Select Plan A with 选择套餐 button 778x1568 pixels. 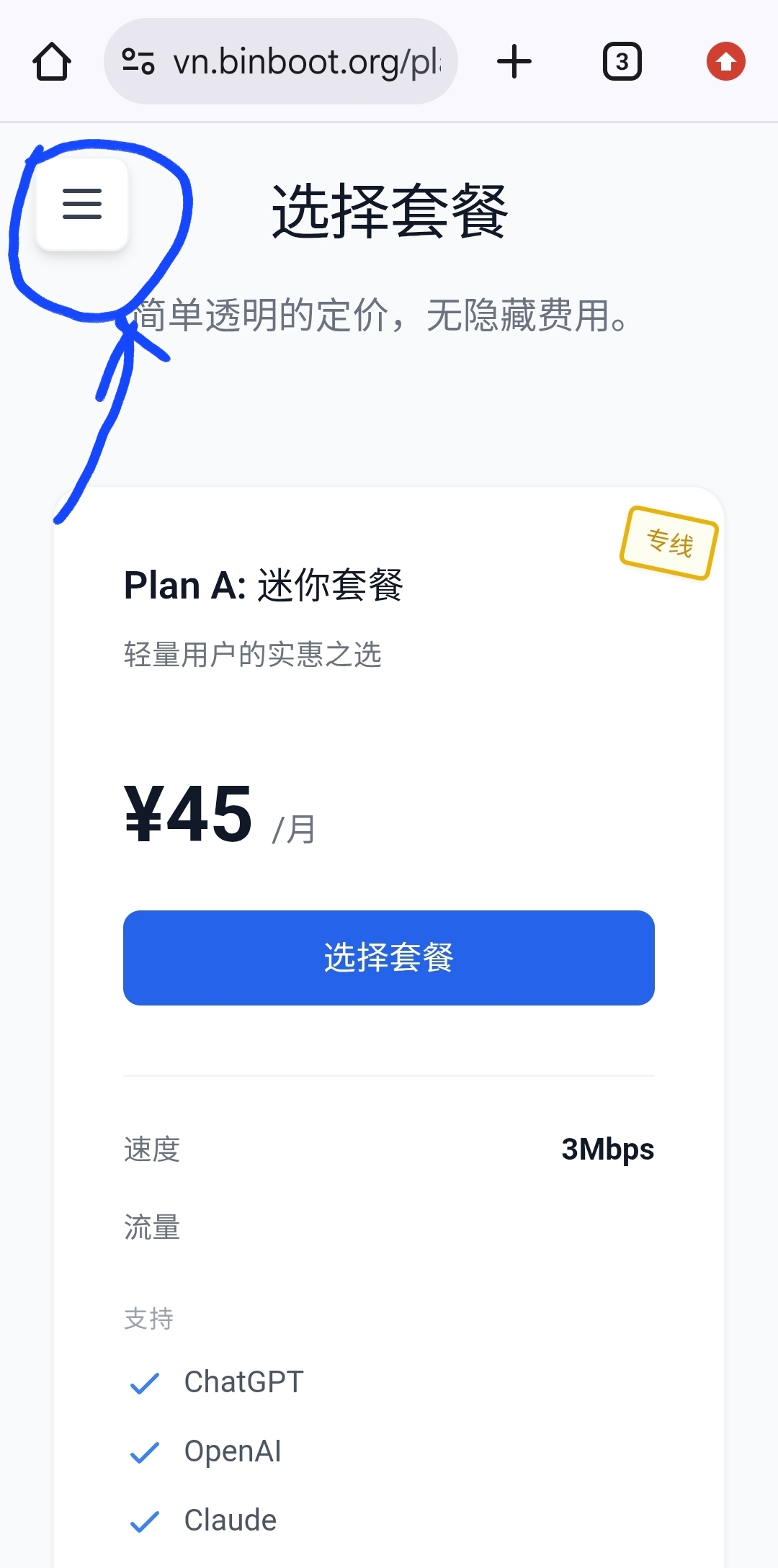(x=388, y=957)
